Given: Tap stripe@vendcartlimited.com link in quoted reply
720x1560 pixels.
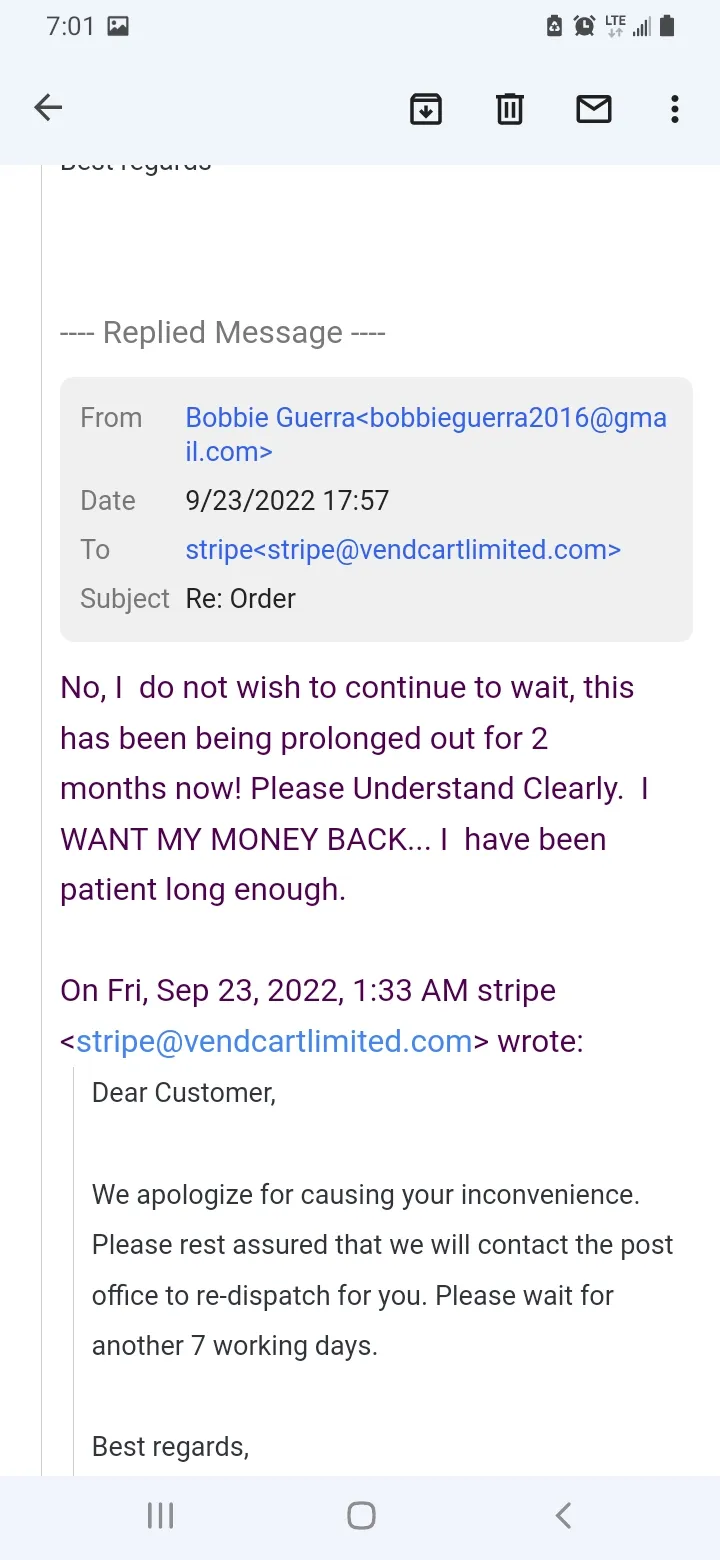Looking at the screenshot, I should 274,1041.
